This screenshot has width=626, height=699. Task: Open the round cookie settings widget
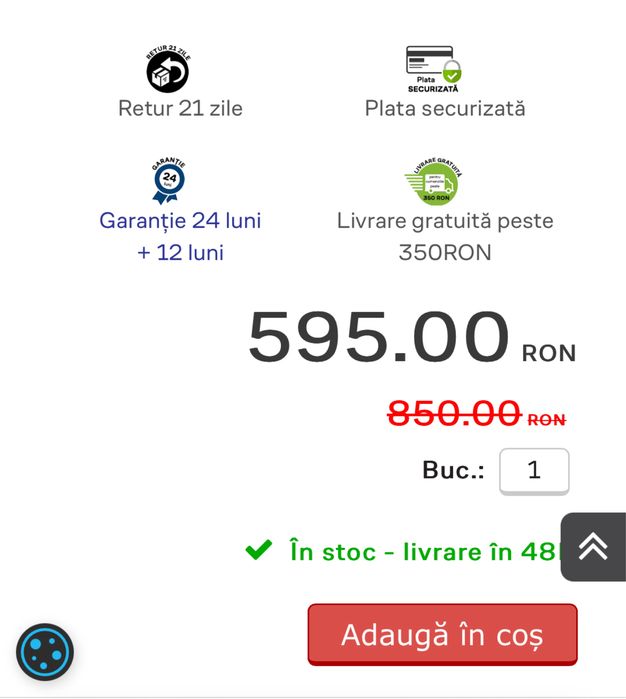click(45, 653)
